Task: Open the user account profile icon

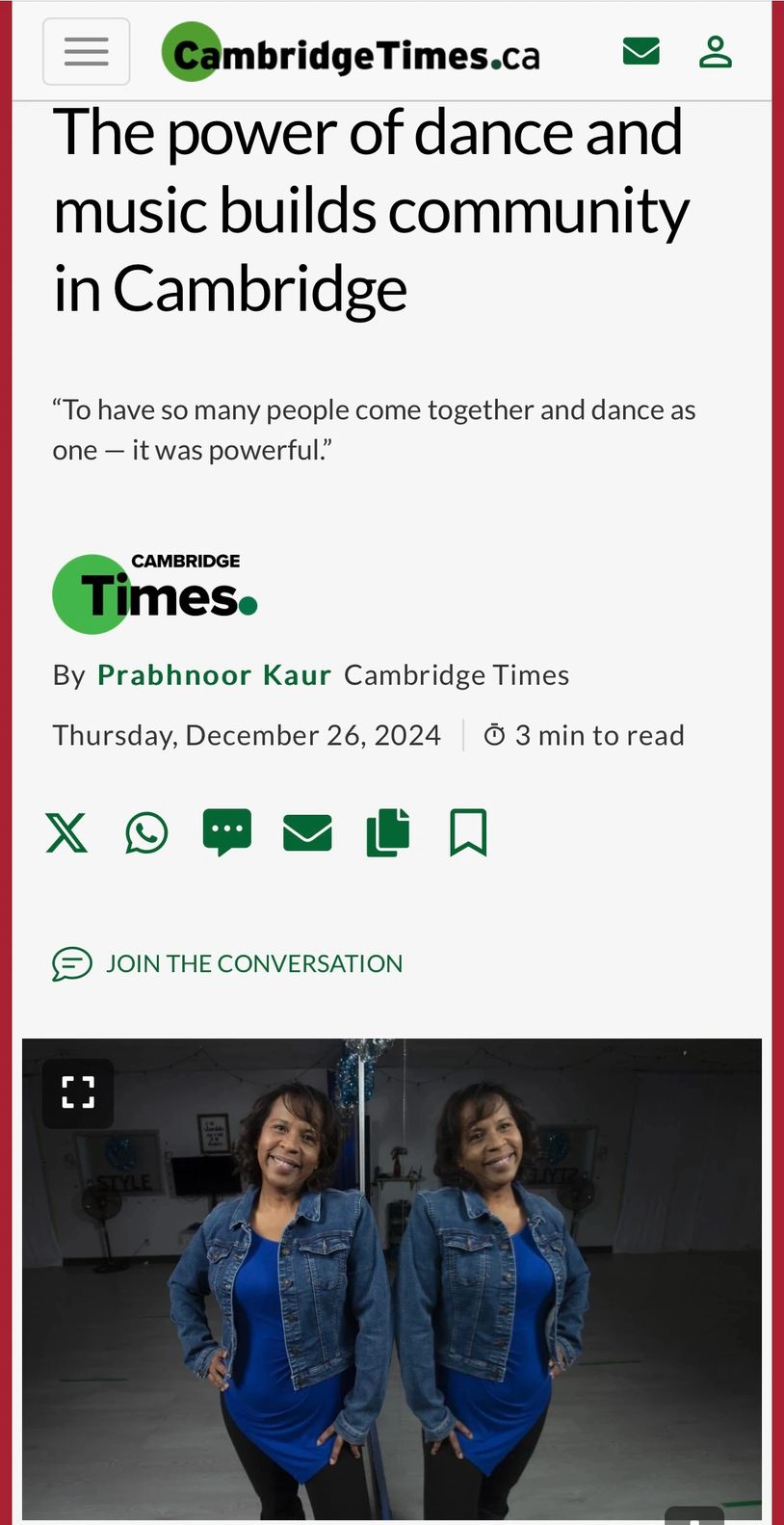Action: [x=715, y=51]
